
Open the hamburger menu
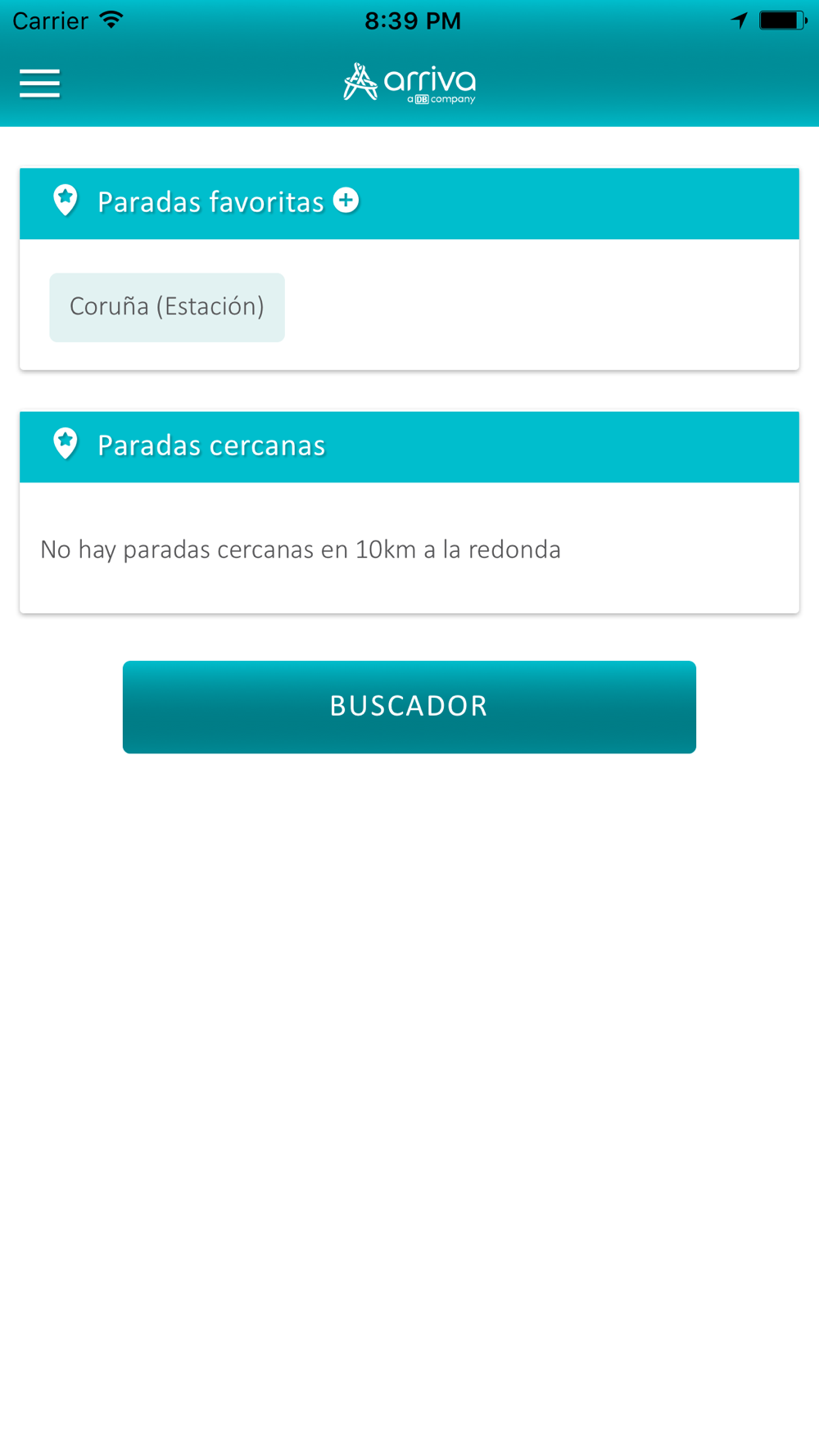39,84
